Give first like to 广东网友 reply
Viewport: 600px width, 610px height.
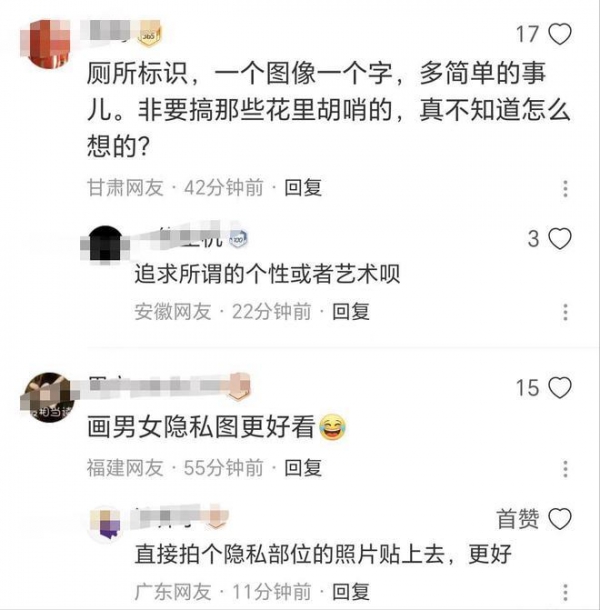point(561,518)
